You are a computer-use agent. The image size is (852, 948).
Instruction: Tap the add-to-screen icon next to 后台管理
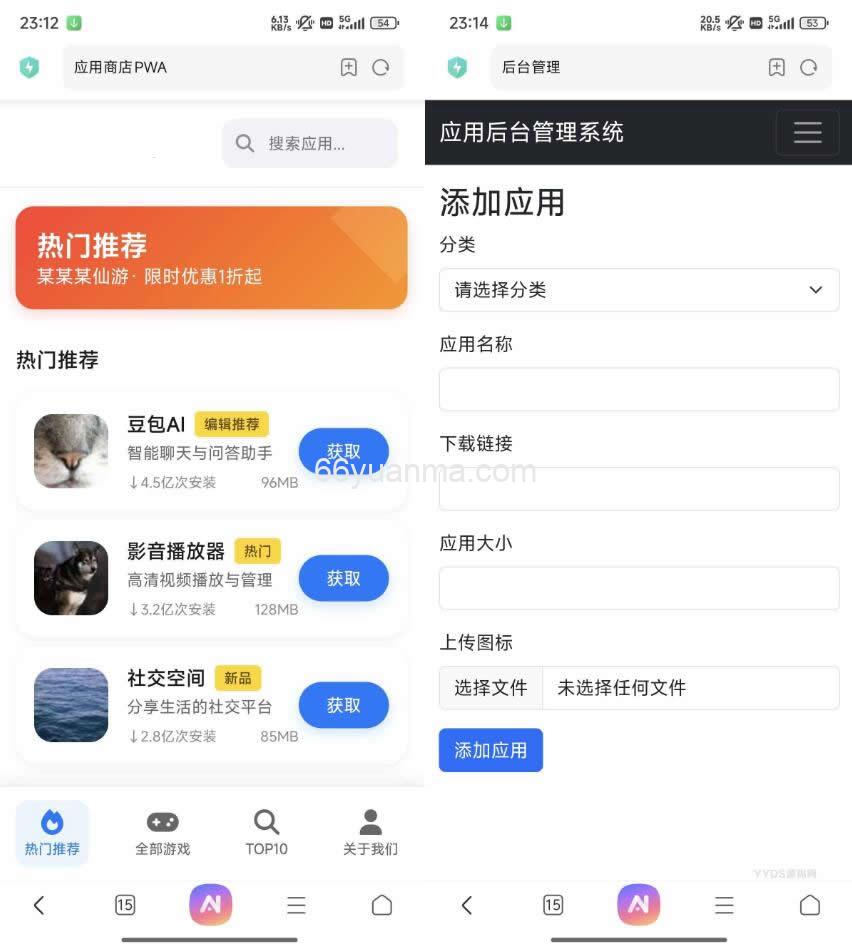(776, 67)
